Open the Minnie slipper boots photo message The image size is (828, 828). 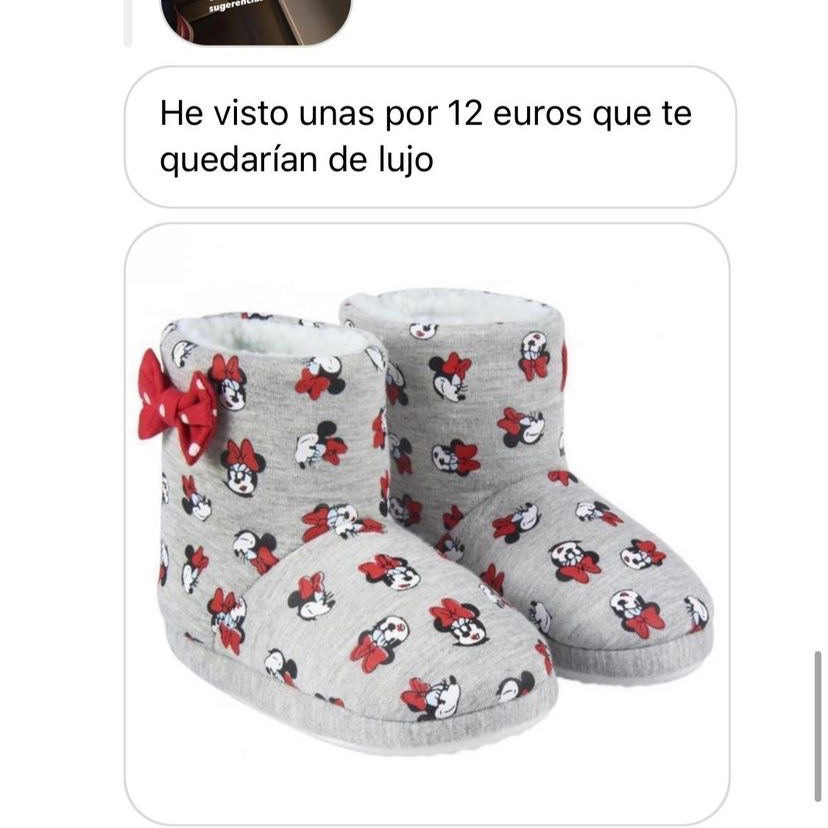(427, 520)
